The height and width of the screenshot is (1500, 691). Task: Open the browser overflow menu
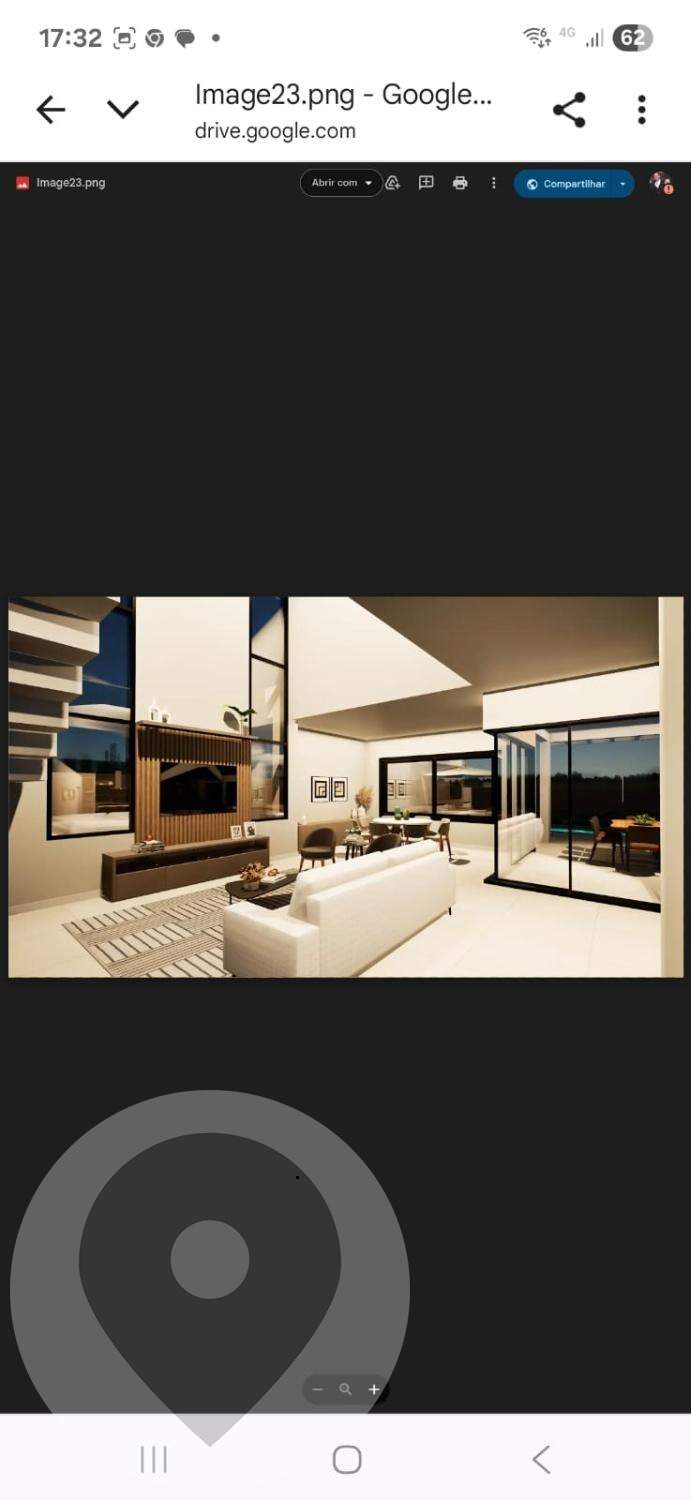(x=641, y=110)
